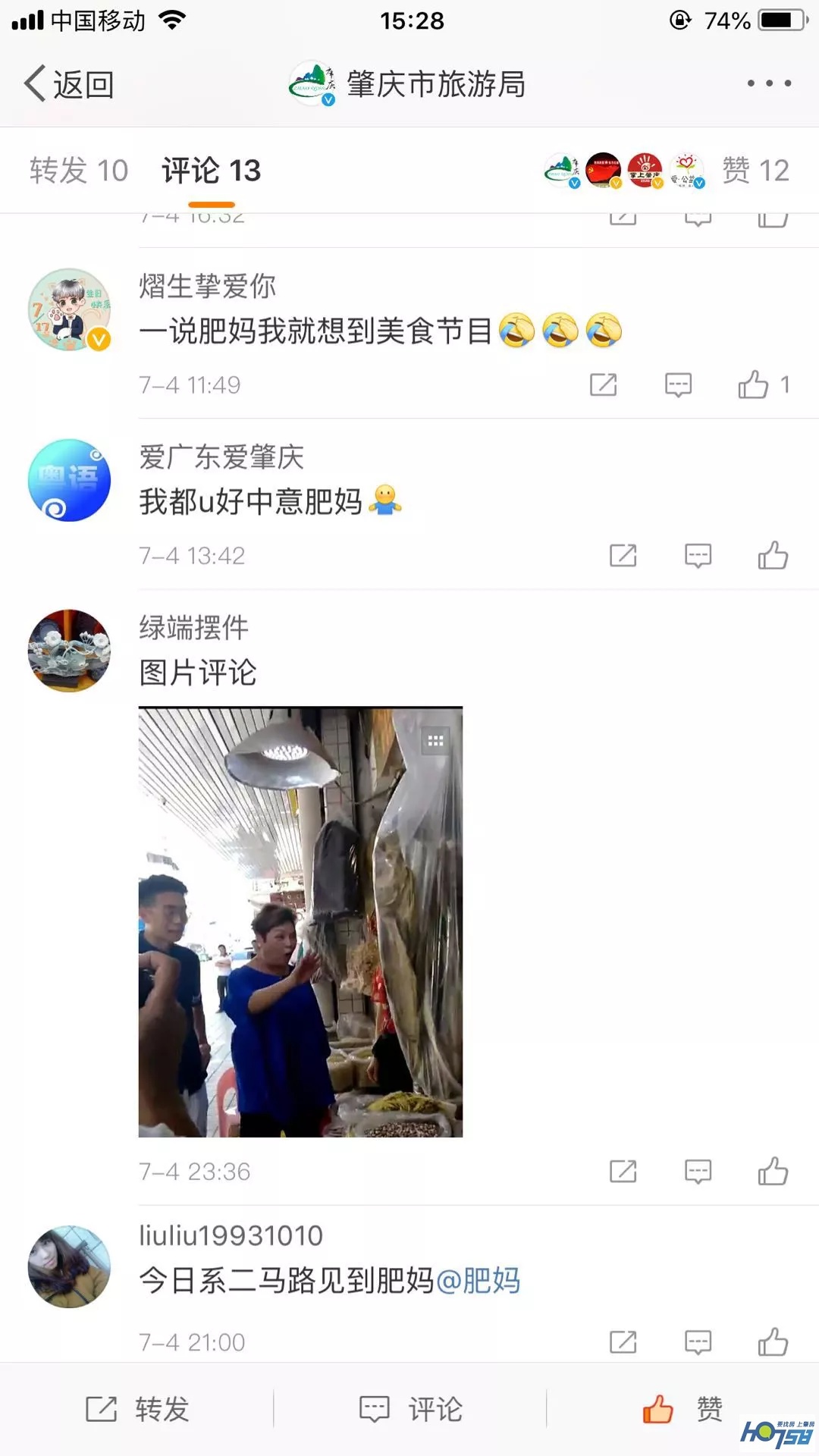Write a comment via bottom 评论 button
819x1456 pixels.
pyautogui.click(x=410, y=1409)
